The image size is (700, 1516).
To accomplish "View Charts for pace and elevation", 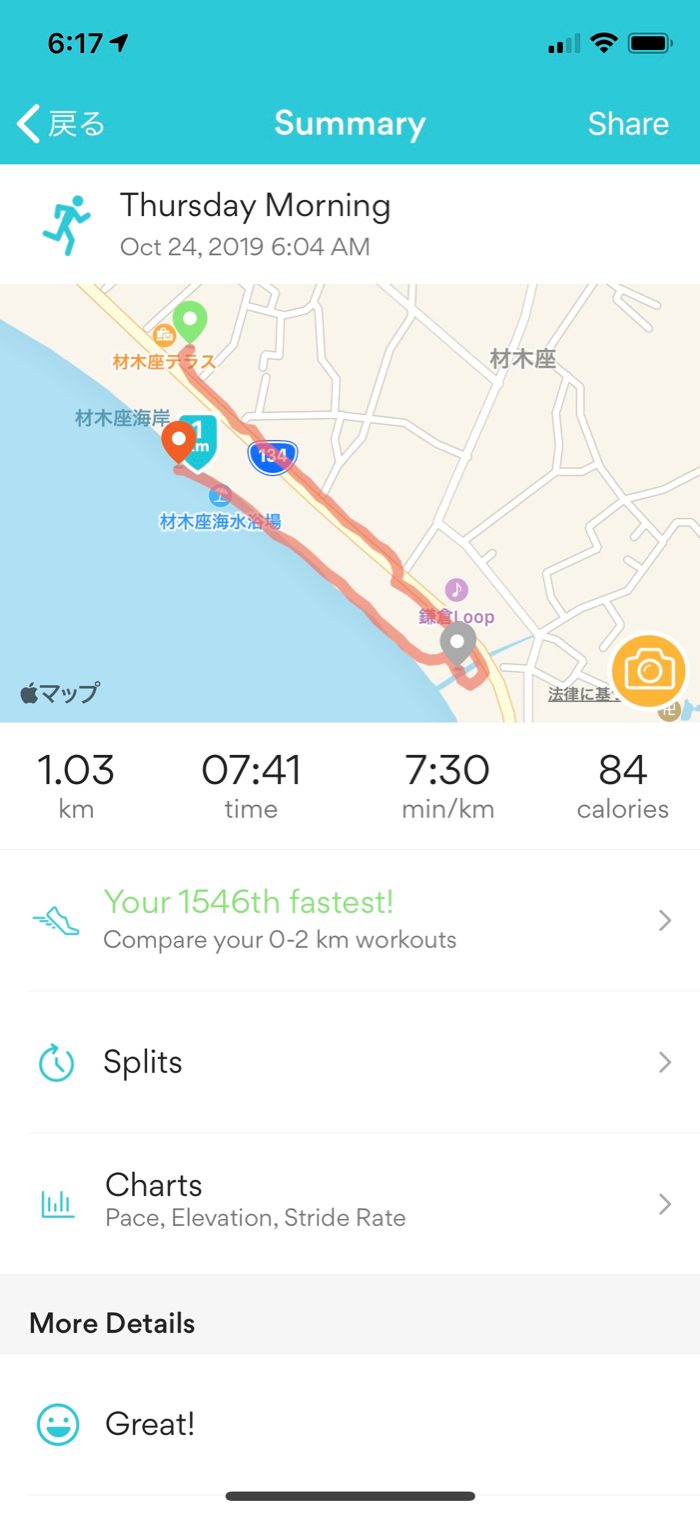I will [x=350, y=1203].
